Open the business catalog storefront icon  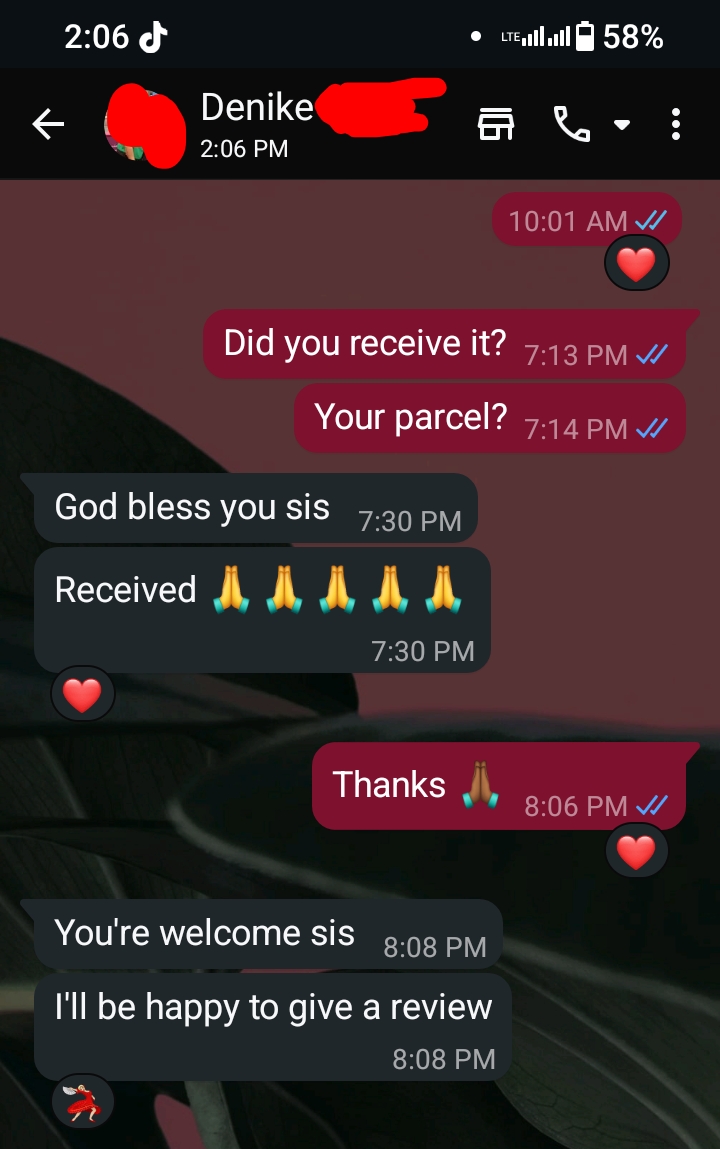point(497,125)
